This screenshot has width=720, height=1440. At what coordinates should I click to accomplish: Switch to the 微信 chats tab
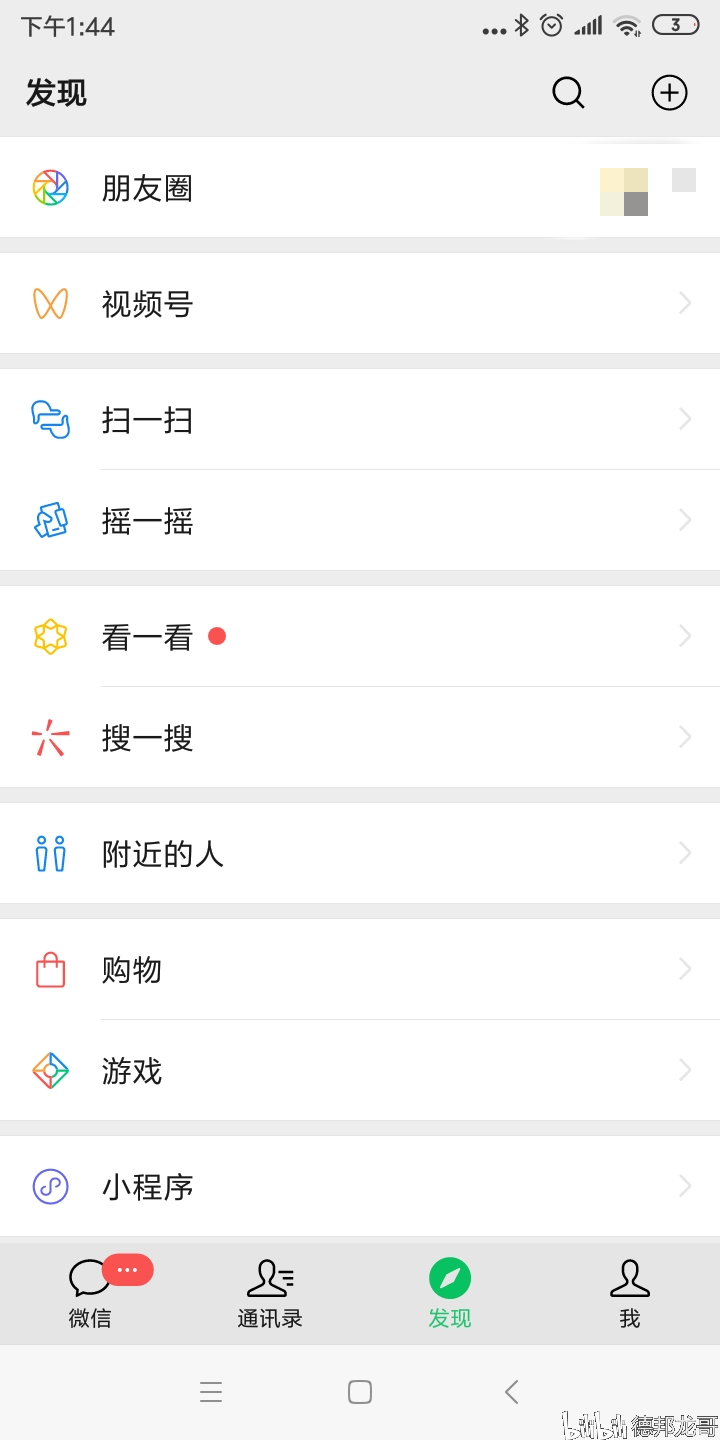90,1293
